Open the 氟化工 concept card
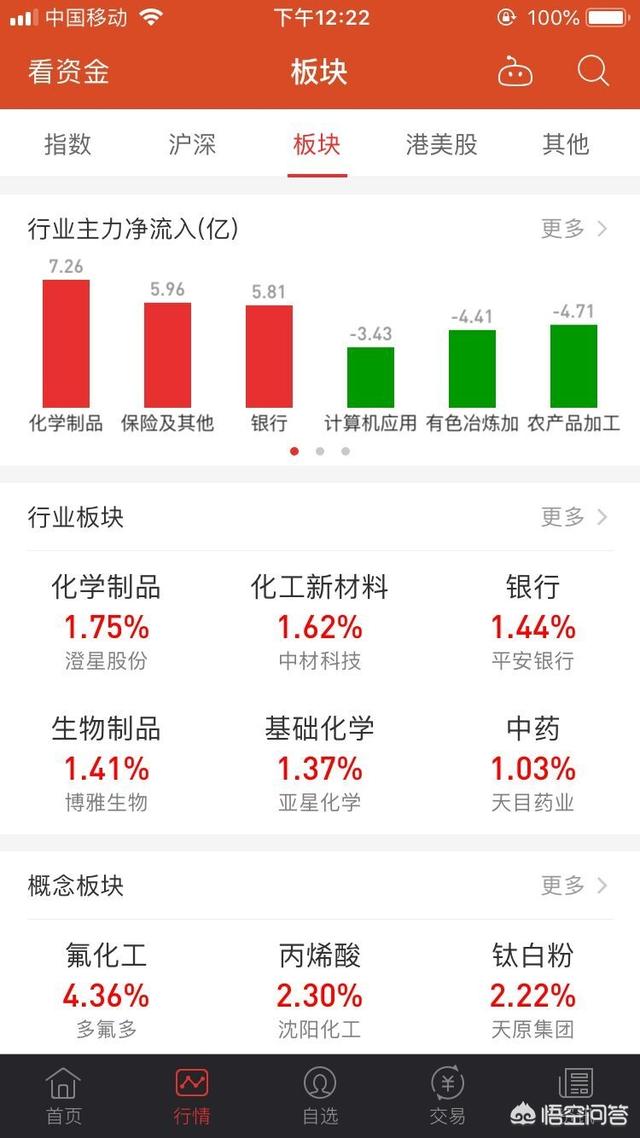 click(x=106, y=990)
